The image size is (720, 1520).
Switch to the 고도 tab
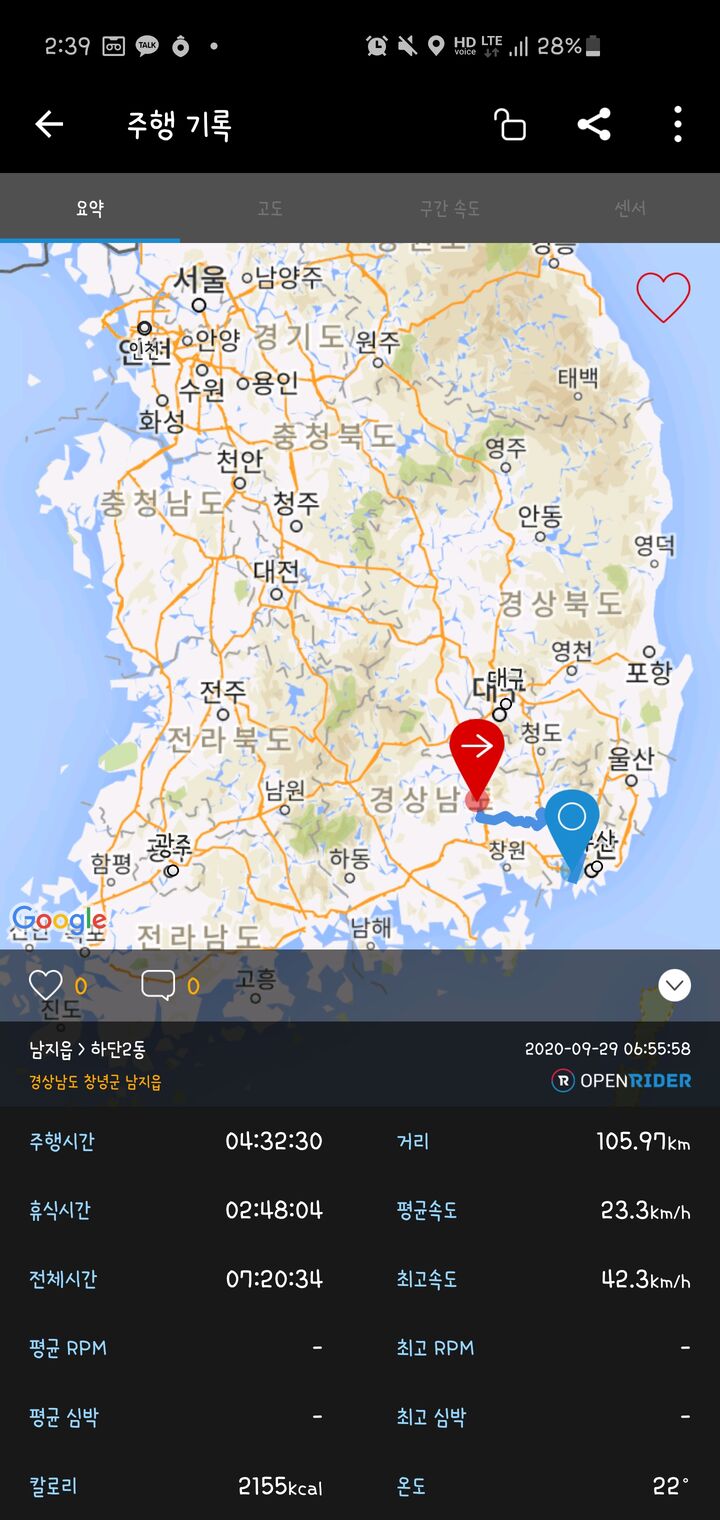[270, 209]
